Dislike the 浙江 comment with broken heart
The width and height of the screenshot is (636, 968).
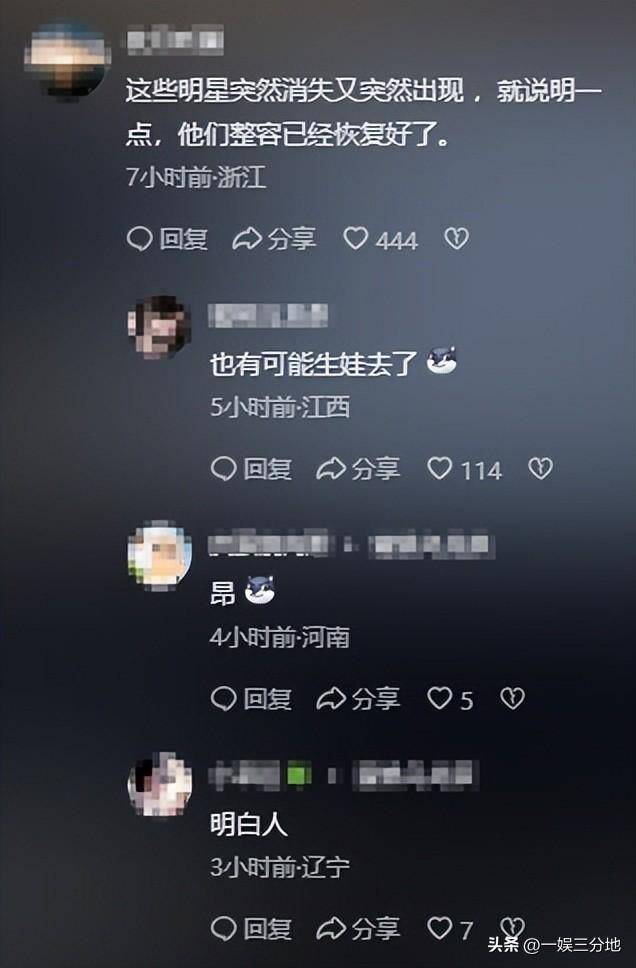[x=456, y=239]
